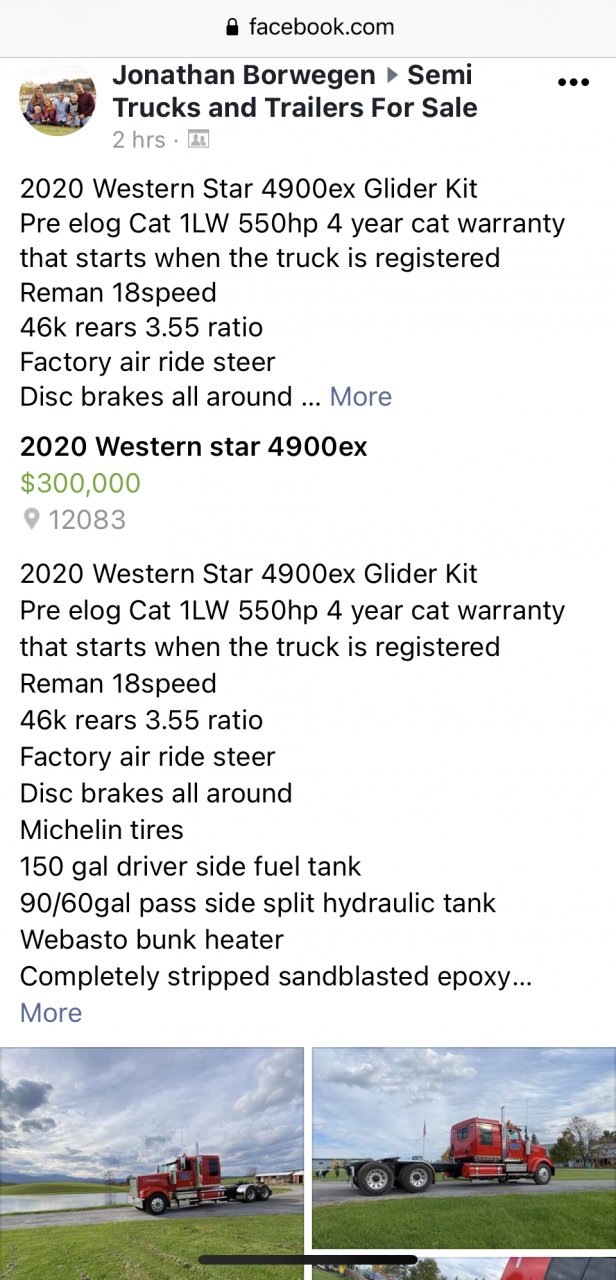Open the '2020 Western star 4900ex' listing title
The width and height of the screenshot is (616, 1280).
coord(193,446)
